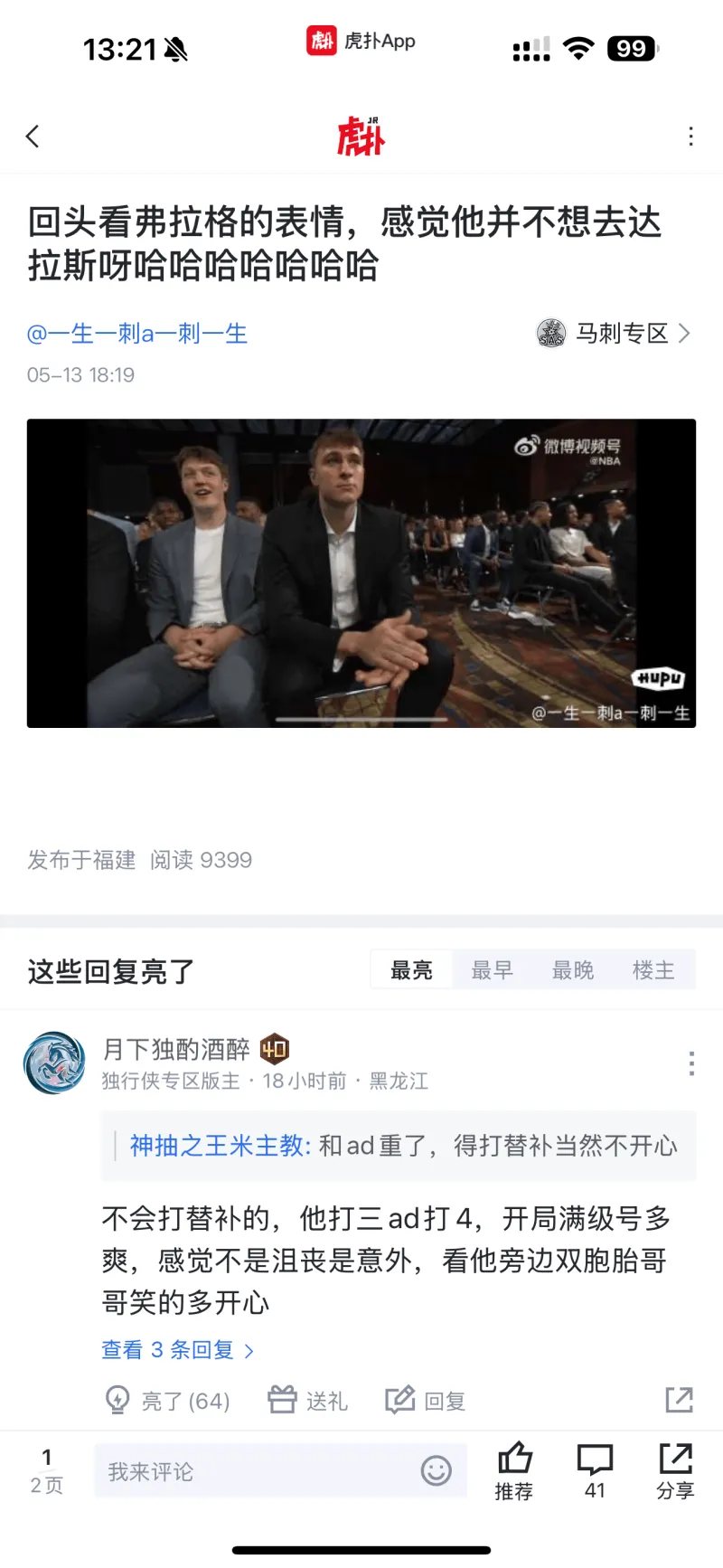This screenshot has width=723, height=1568.
Task: Reply to 月下独酌酒醉's comment
Action: [x=426, y=1401]
